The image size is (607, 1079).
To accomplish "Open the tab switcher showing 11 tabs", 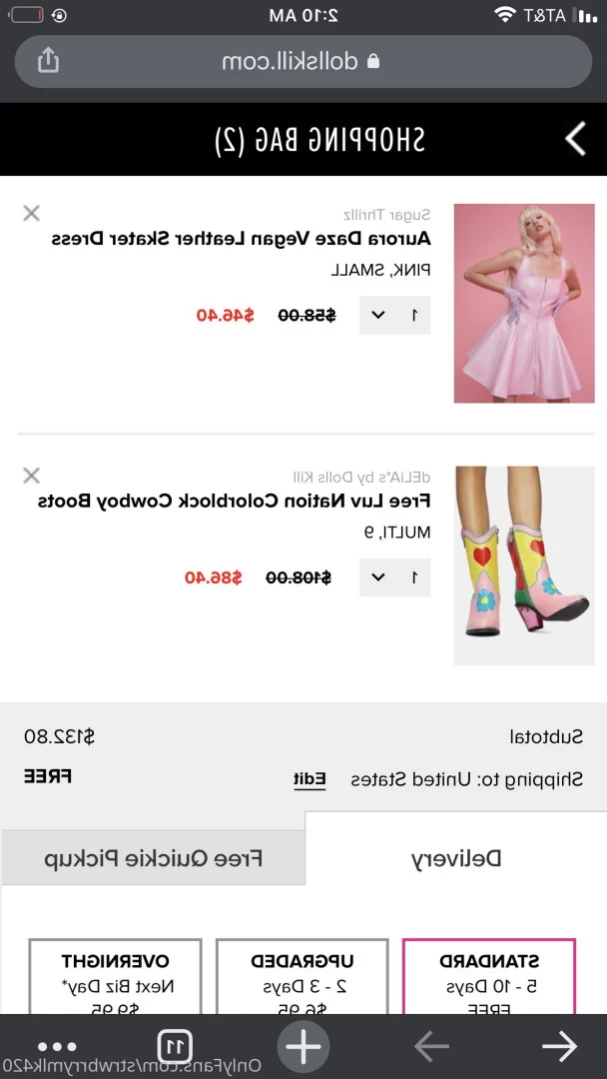I will click(x=175, y=1047).
